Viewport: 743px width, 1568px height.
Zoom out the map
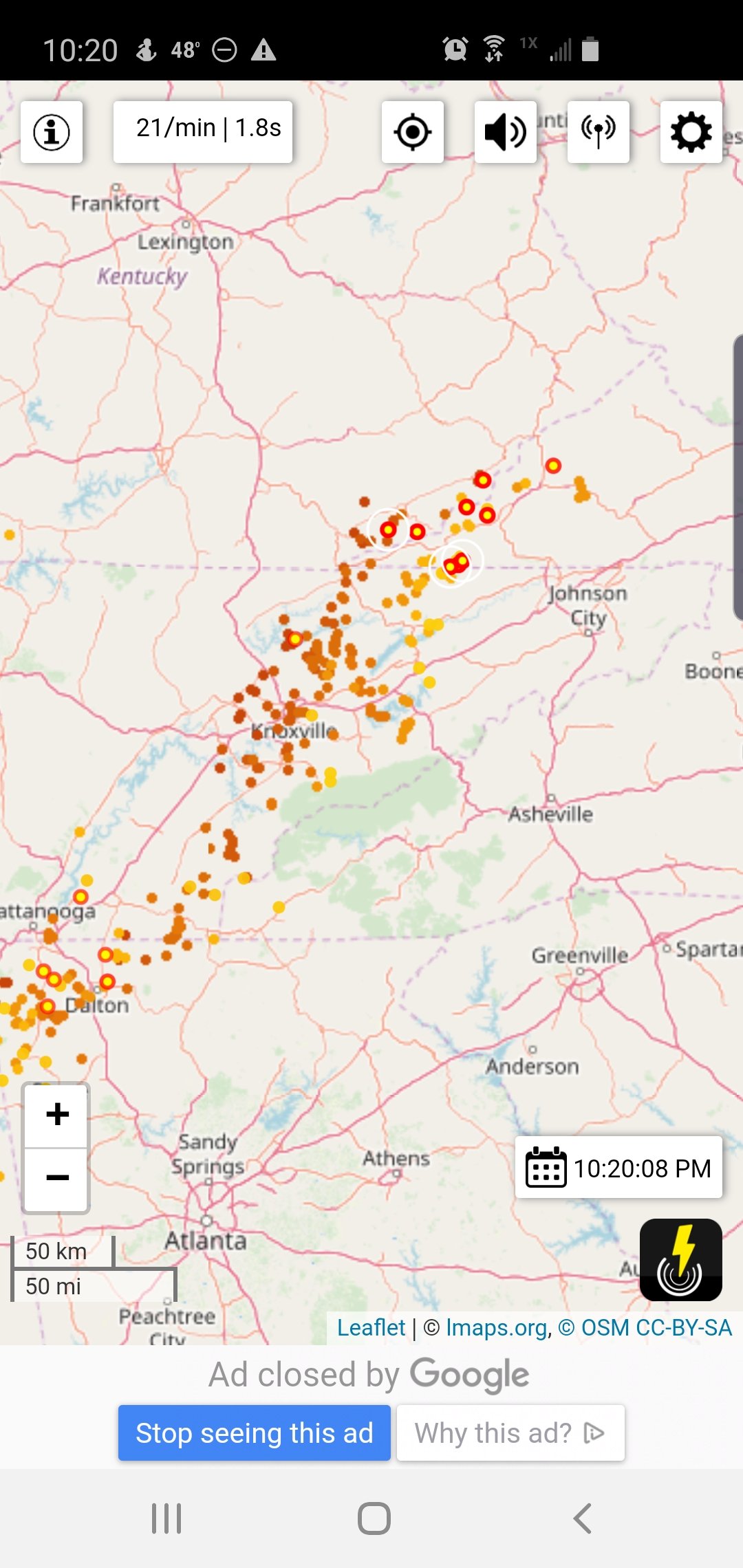[57, 1179]
